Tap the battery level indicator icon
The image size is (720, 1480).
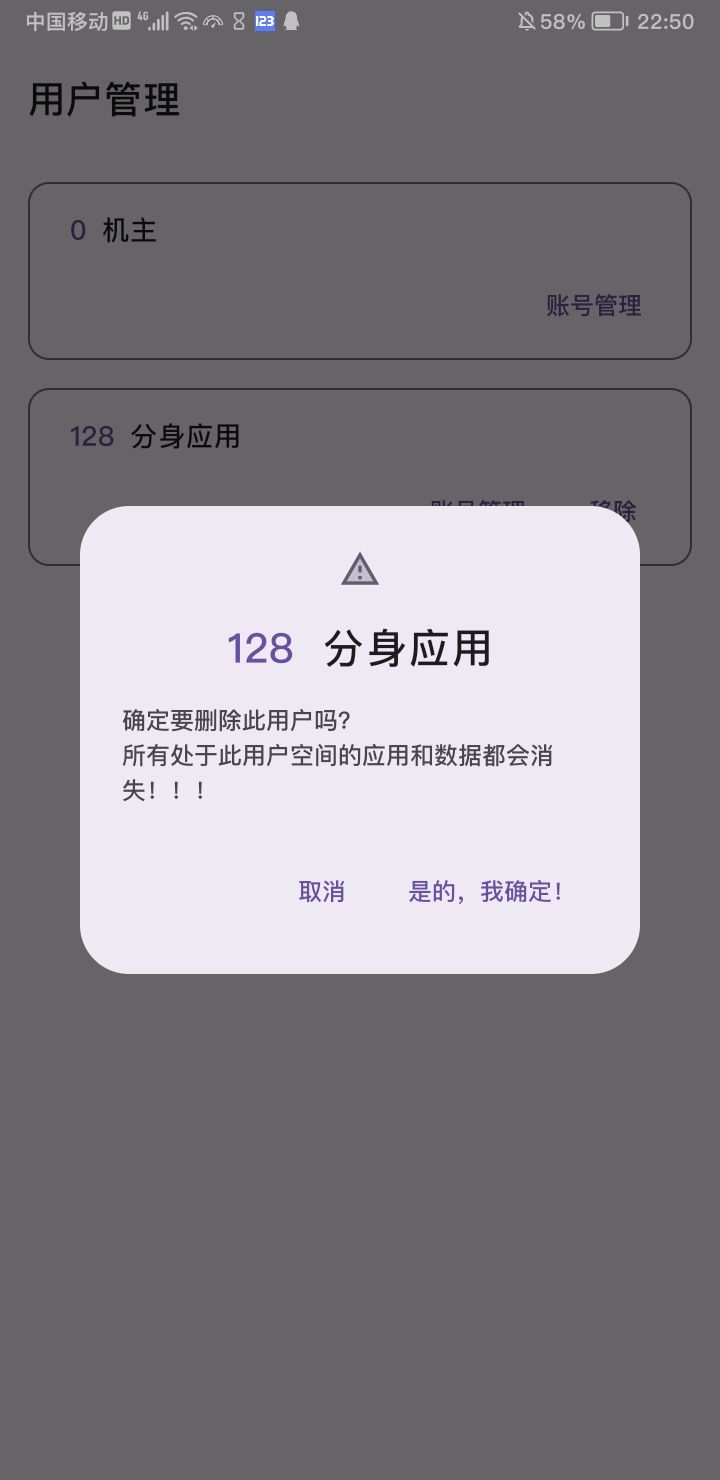point(607,20)
